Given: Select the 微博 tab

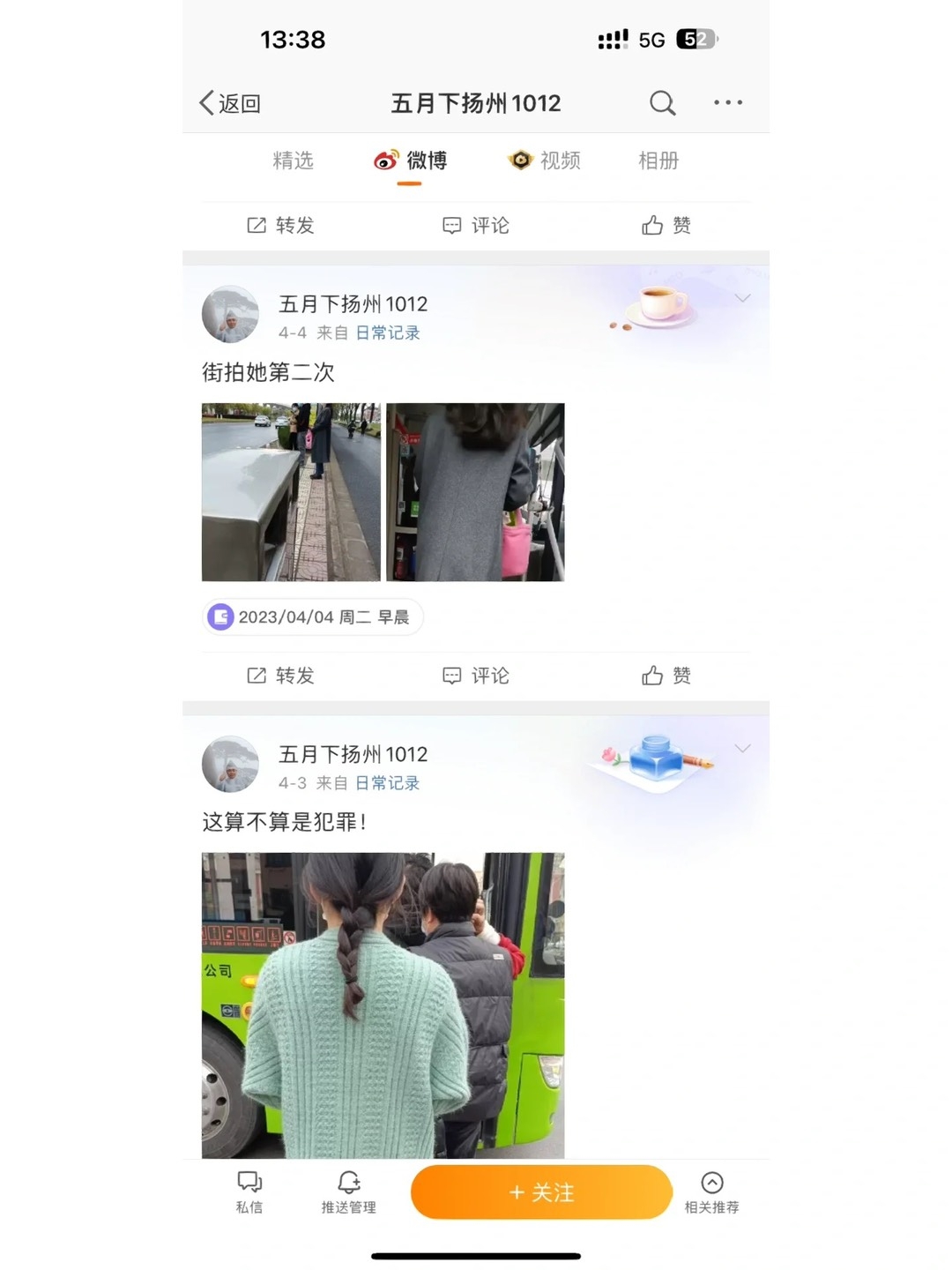Looking at the screenshot, I should point(411,161).
